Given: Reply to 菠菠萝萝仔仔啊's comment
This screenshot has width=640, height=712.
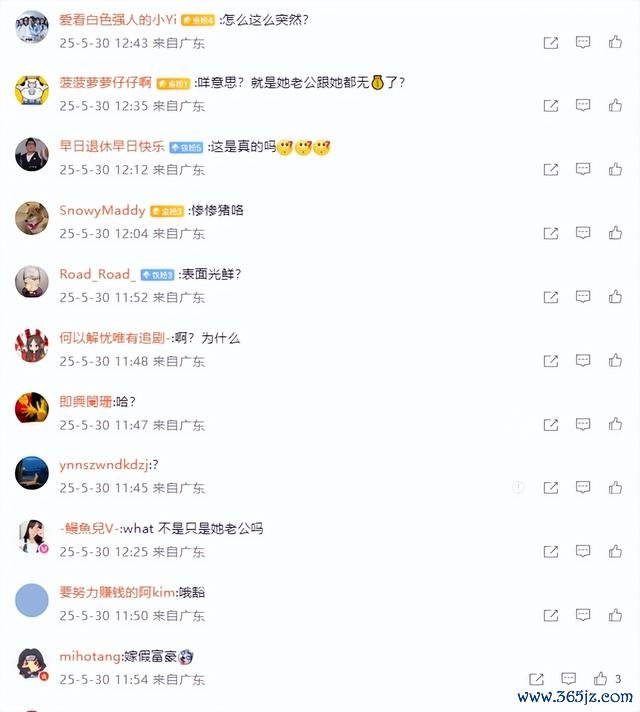Looking at the screenshot, I should click(583, 106).
